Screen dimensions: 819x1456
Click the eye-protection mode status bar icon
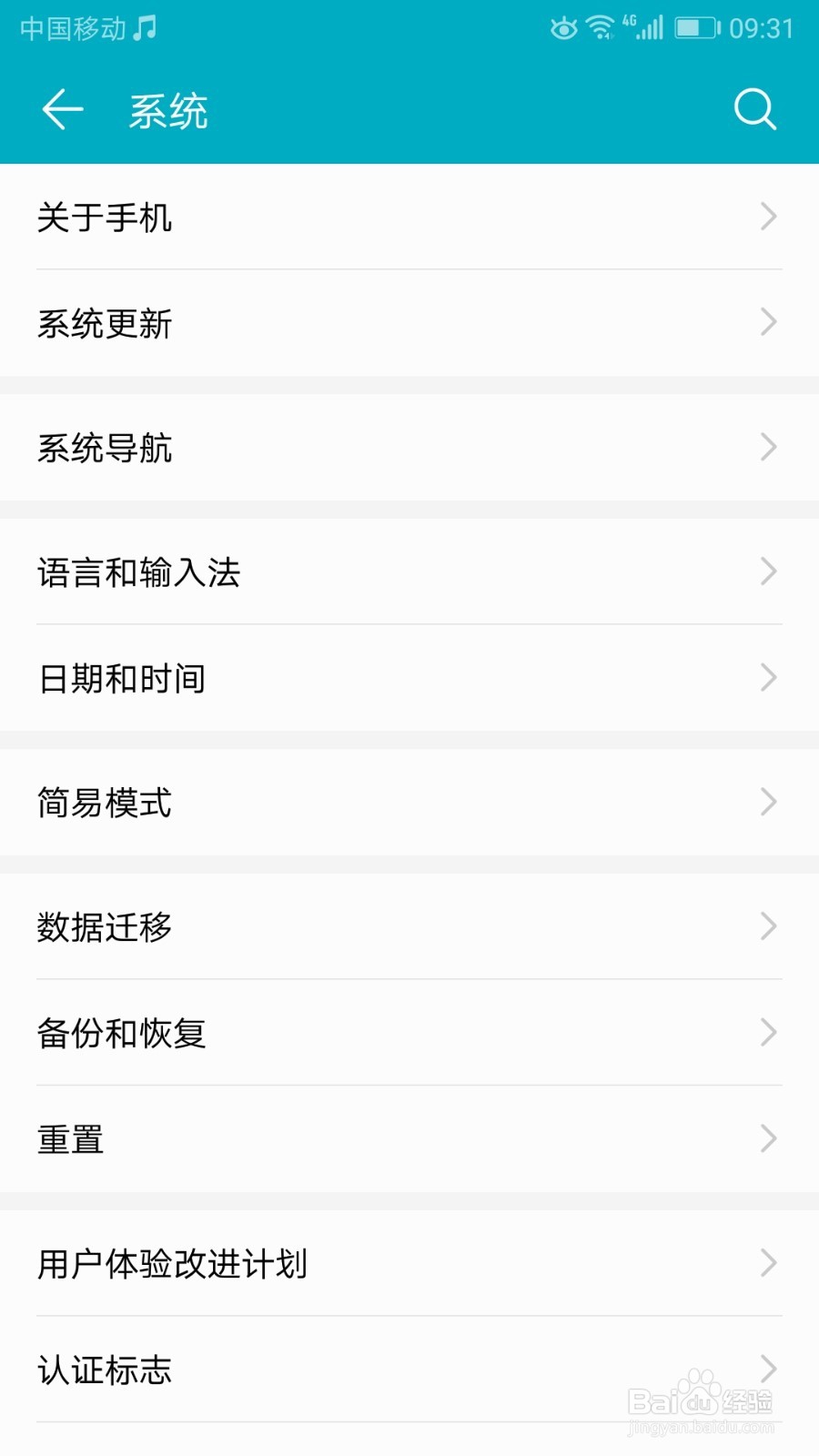(562, 28)
